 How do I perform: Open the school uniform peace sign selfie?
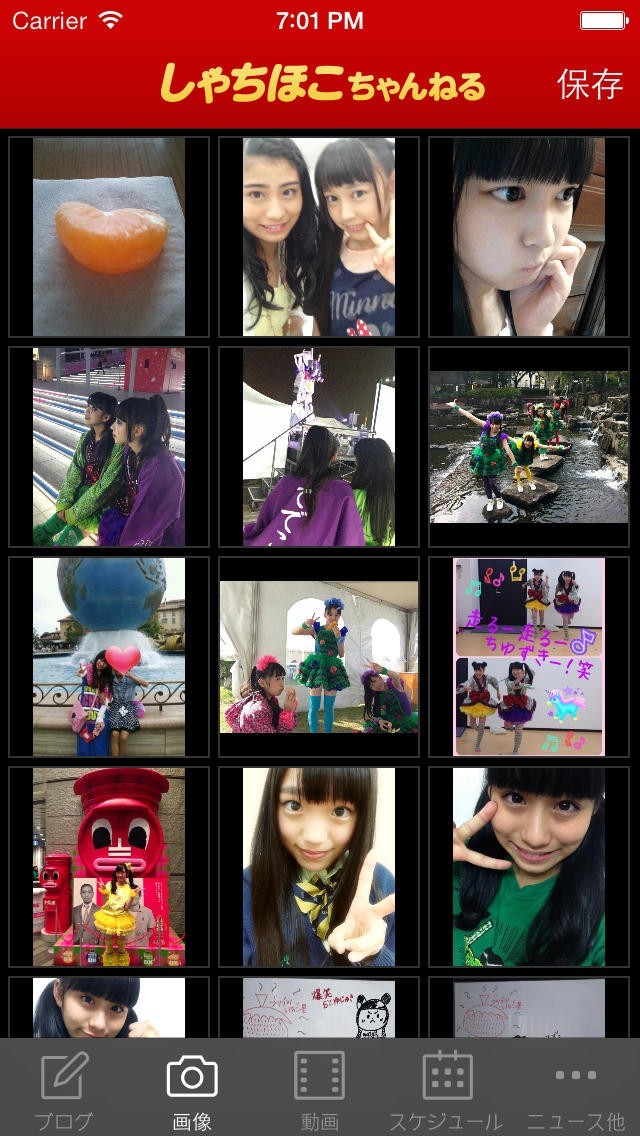point(319,867)
